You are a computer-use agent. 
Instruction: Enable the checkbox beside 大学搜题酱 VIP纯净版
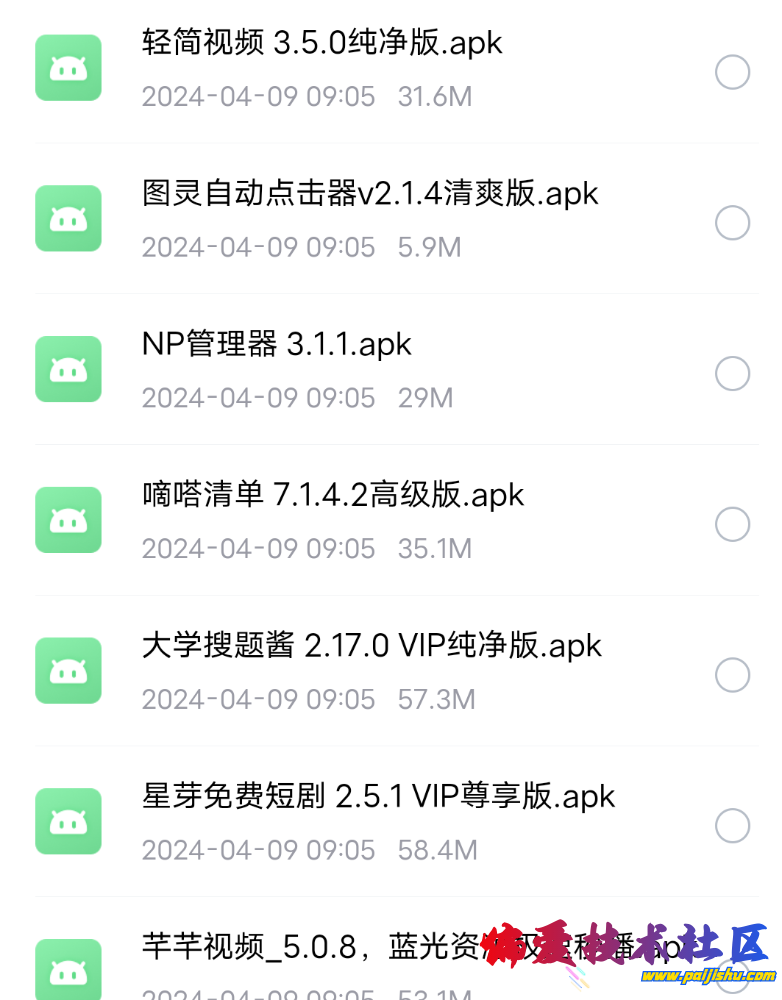pyautogui.click(x=733, y=675)
